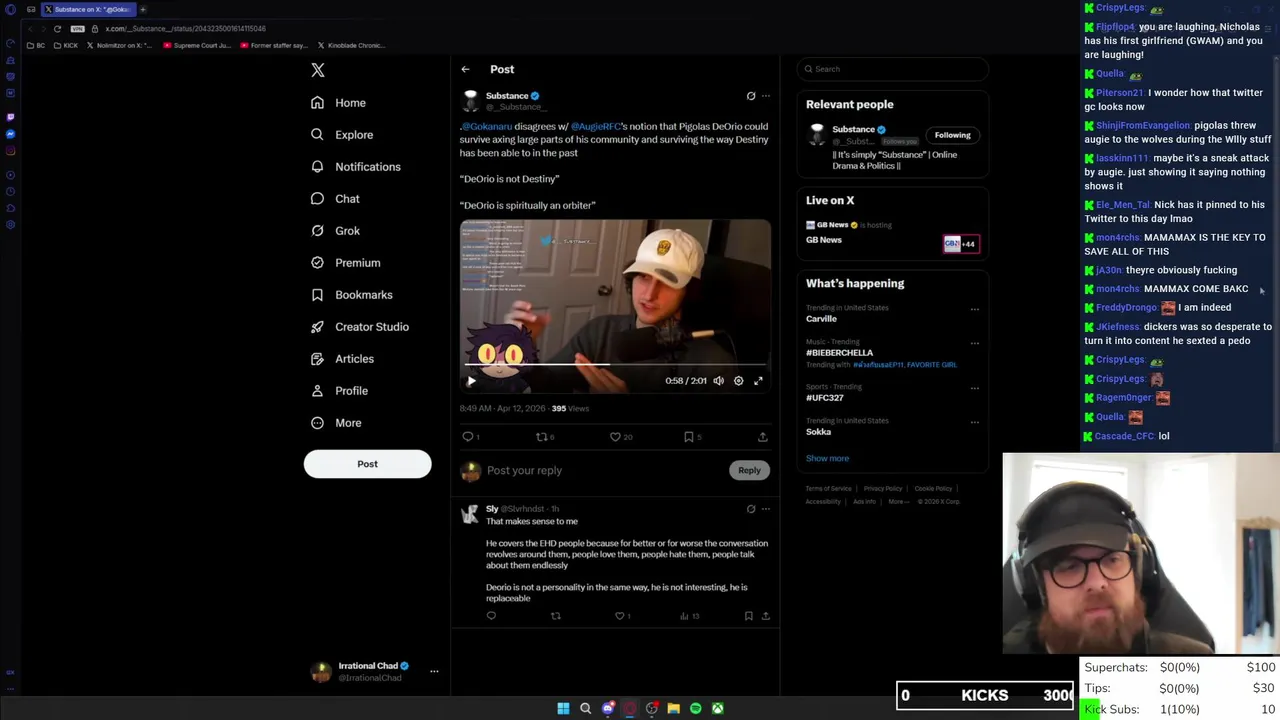The height and width of the screenshot is (720, 1280).
Task: Open Grok from the sidebar
Action: pos(346,231)
